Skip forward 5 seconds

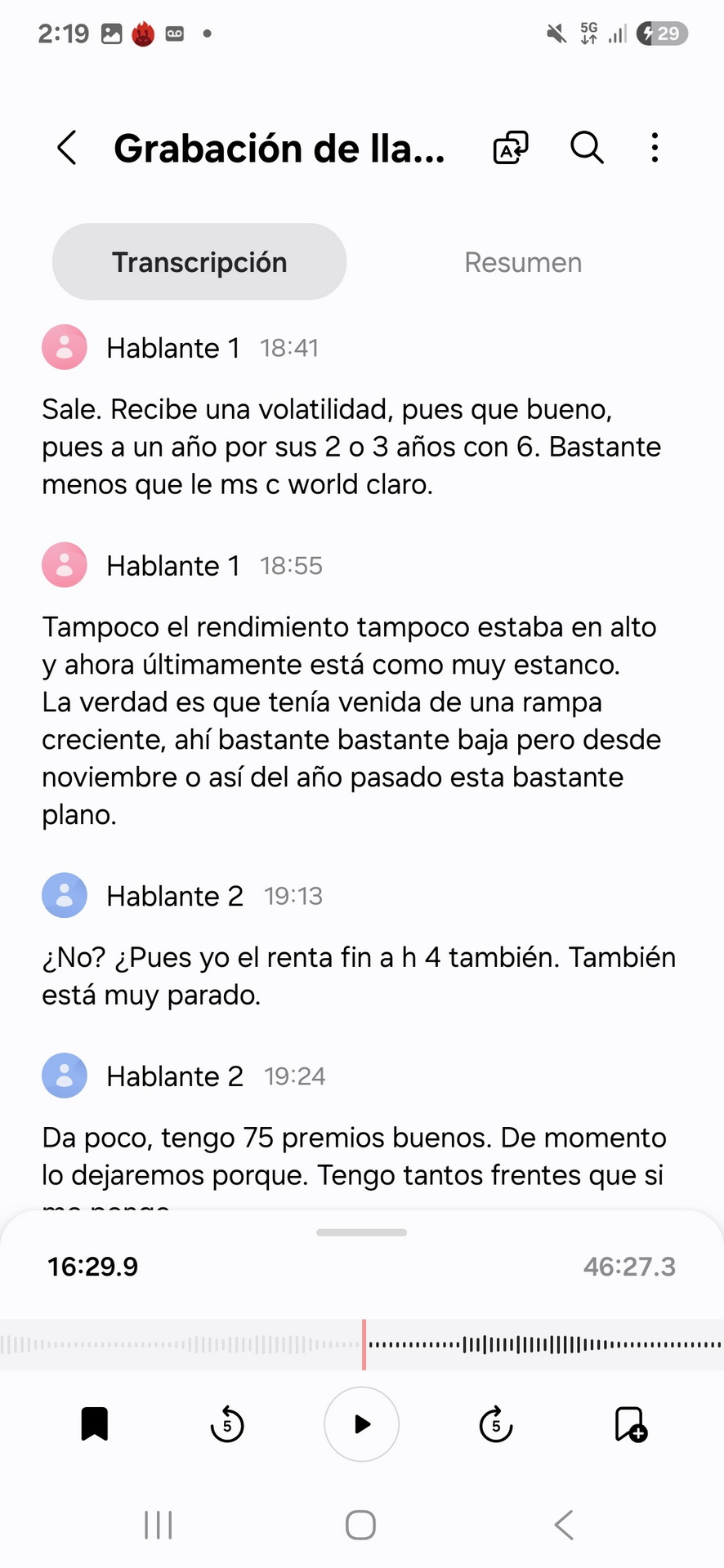point(495,1424)
